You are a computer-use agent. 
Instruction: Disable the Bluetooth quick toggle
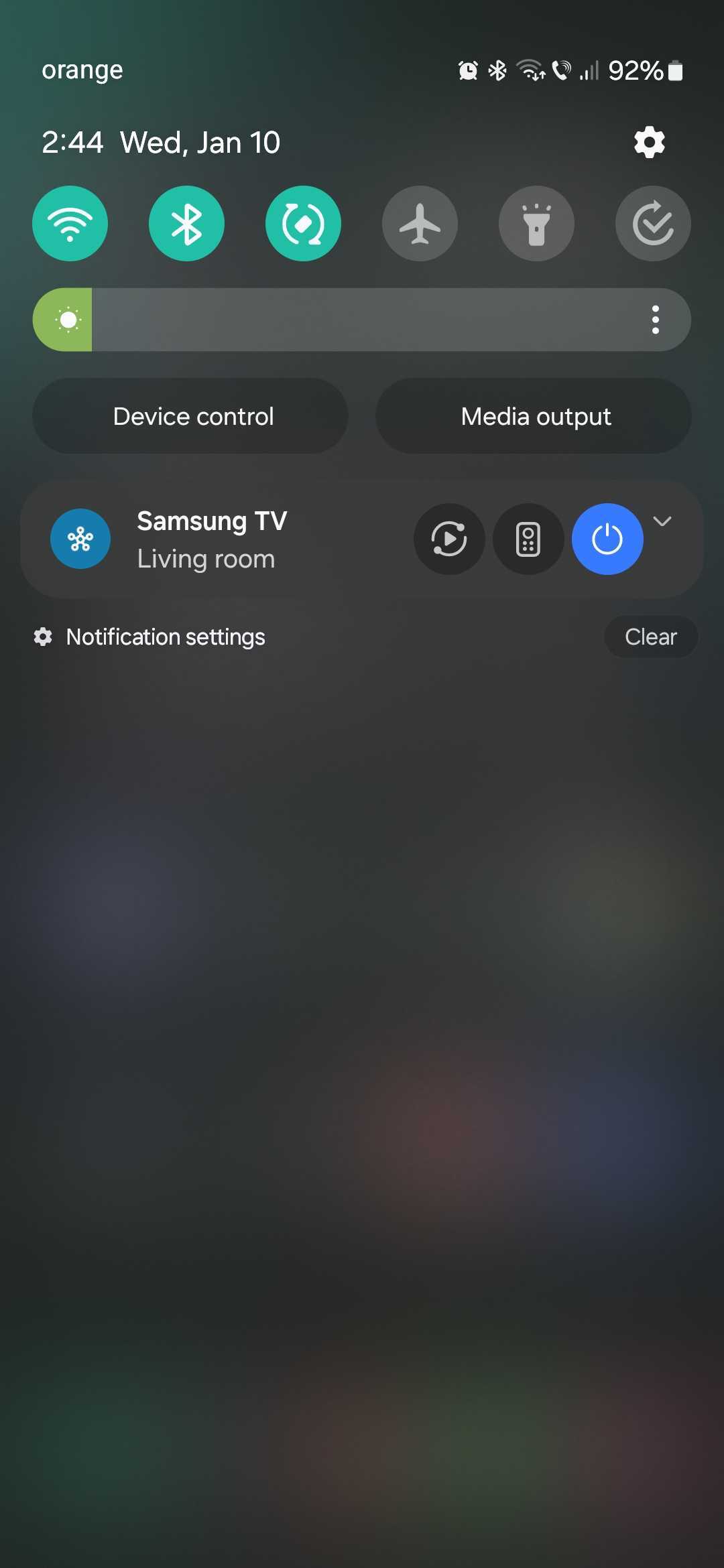186,223
